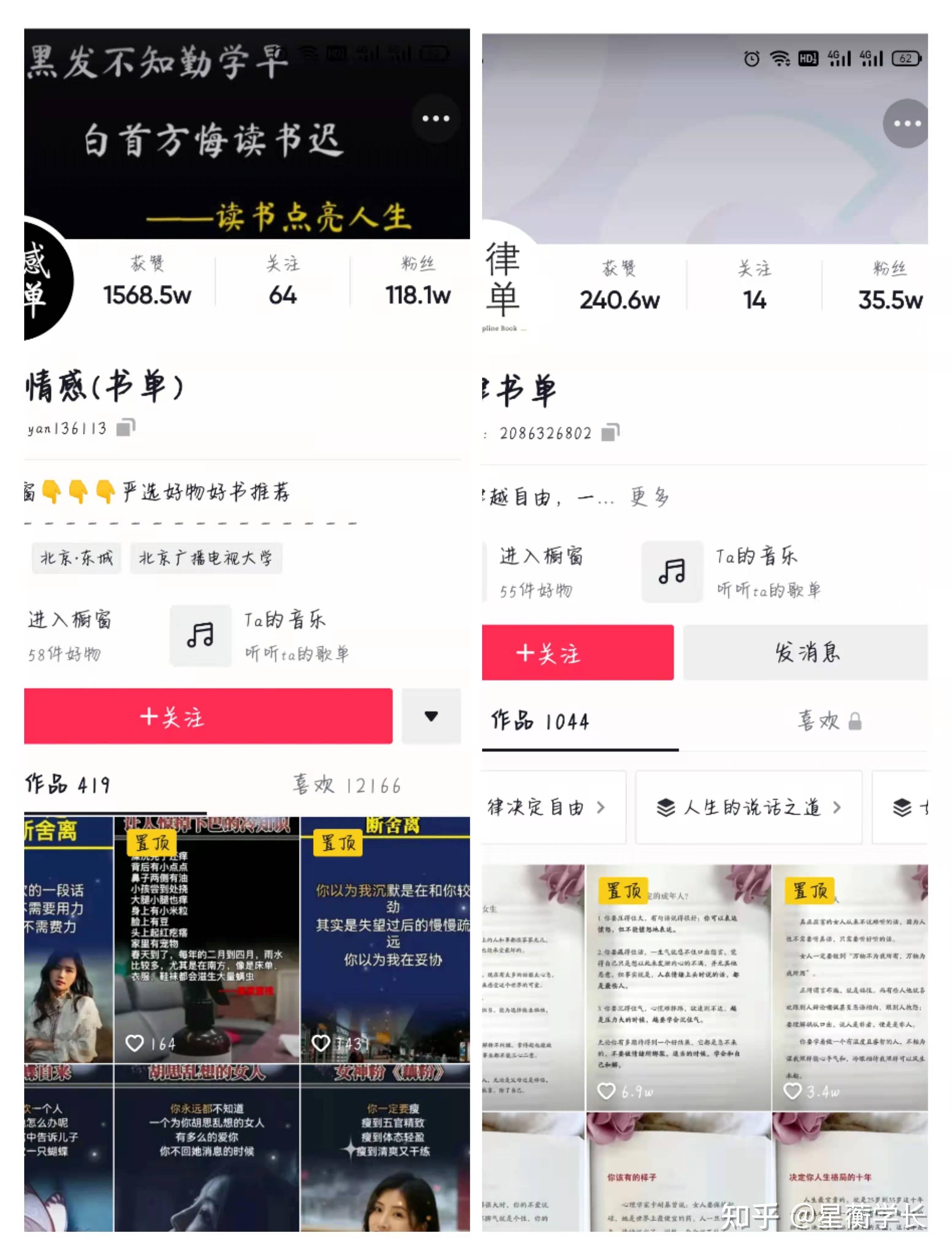Open the more options menu on the left profile
Screen dimensions: 952x1256
(x=435, y=119)
